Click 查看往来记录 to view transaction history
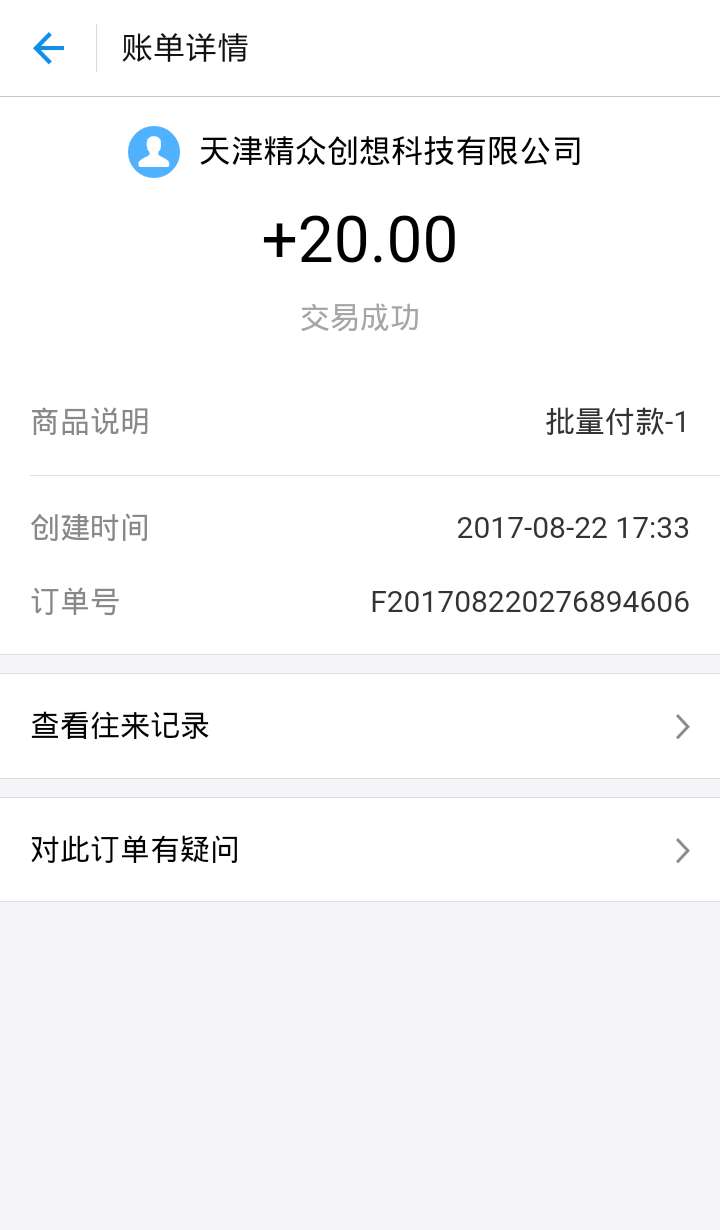 click(x=120, y=726)
